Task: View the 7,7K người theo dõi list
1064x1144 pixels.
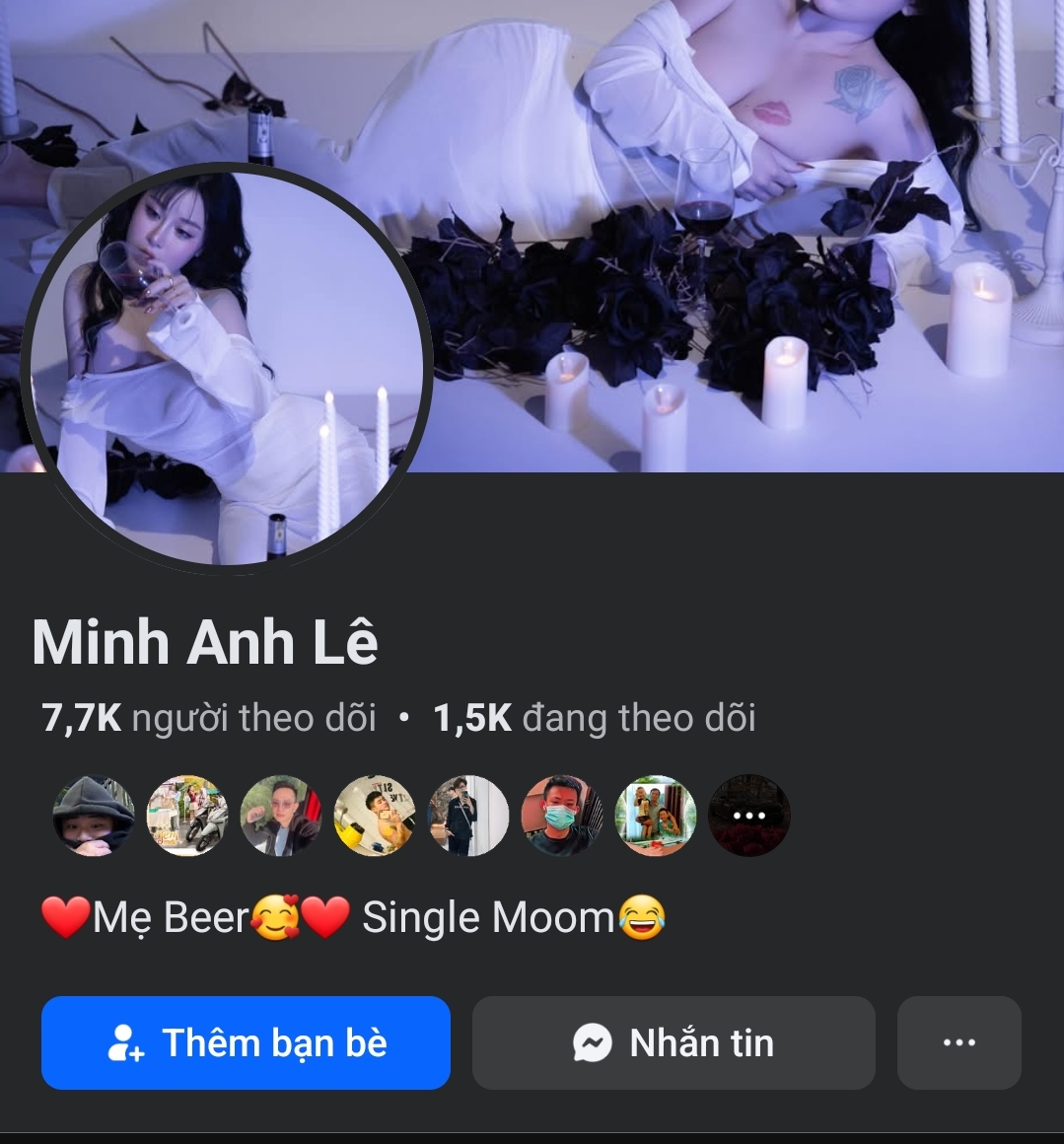Action: point(209,718)
